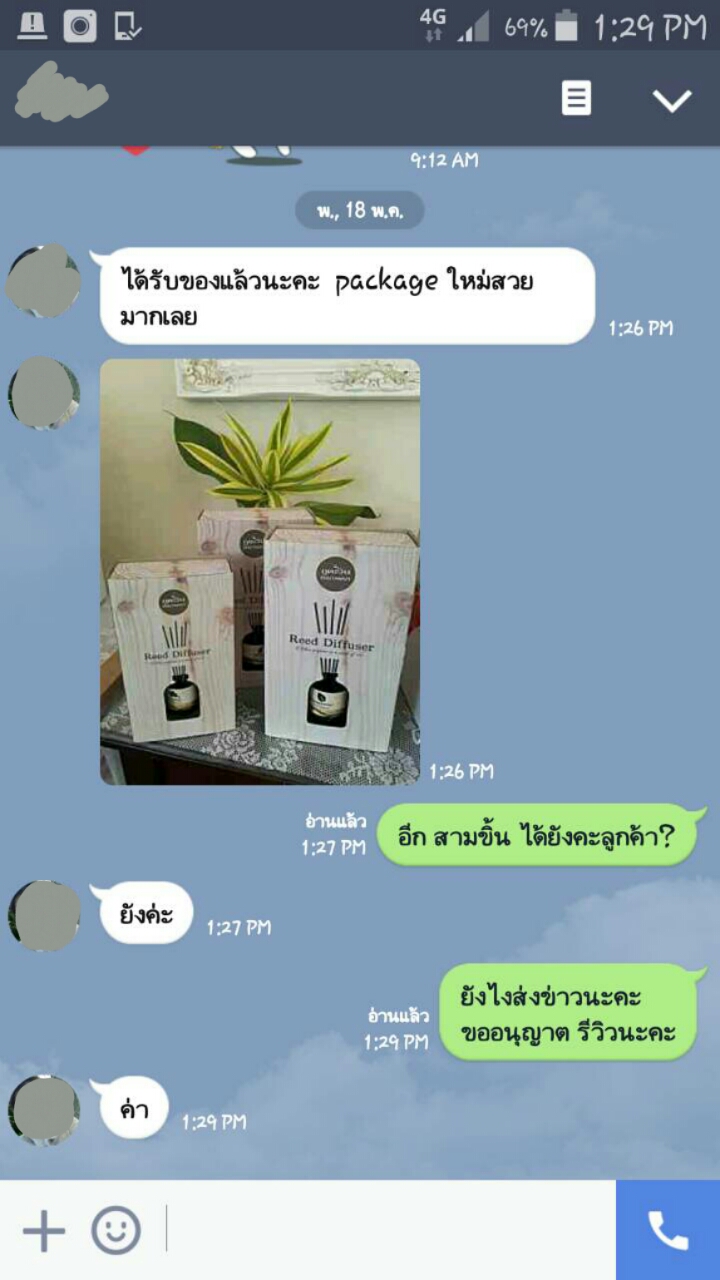Open the Reed Diffuser photo message
The width and height of the screenshot is (720, 1280).
[x=260, y=571]
